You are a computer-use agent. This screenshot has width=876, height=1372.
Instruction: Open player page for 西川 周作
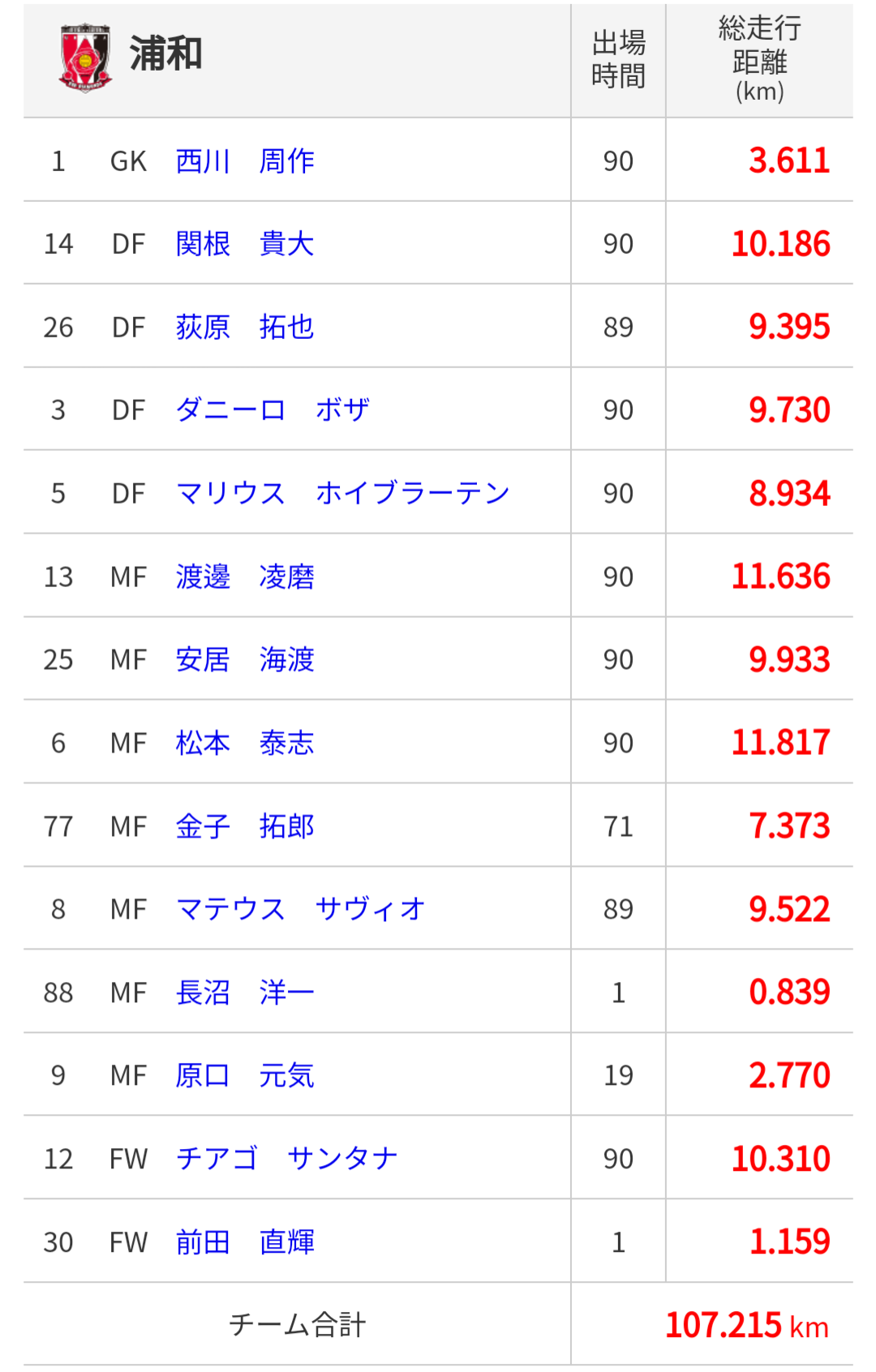245,161
